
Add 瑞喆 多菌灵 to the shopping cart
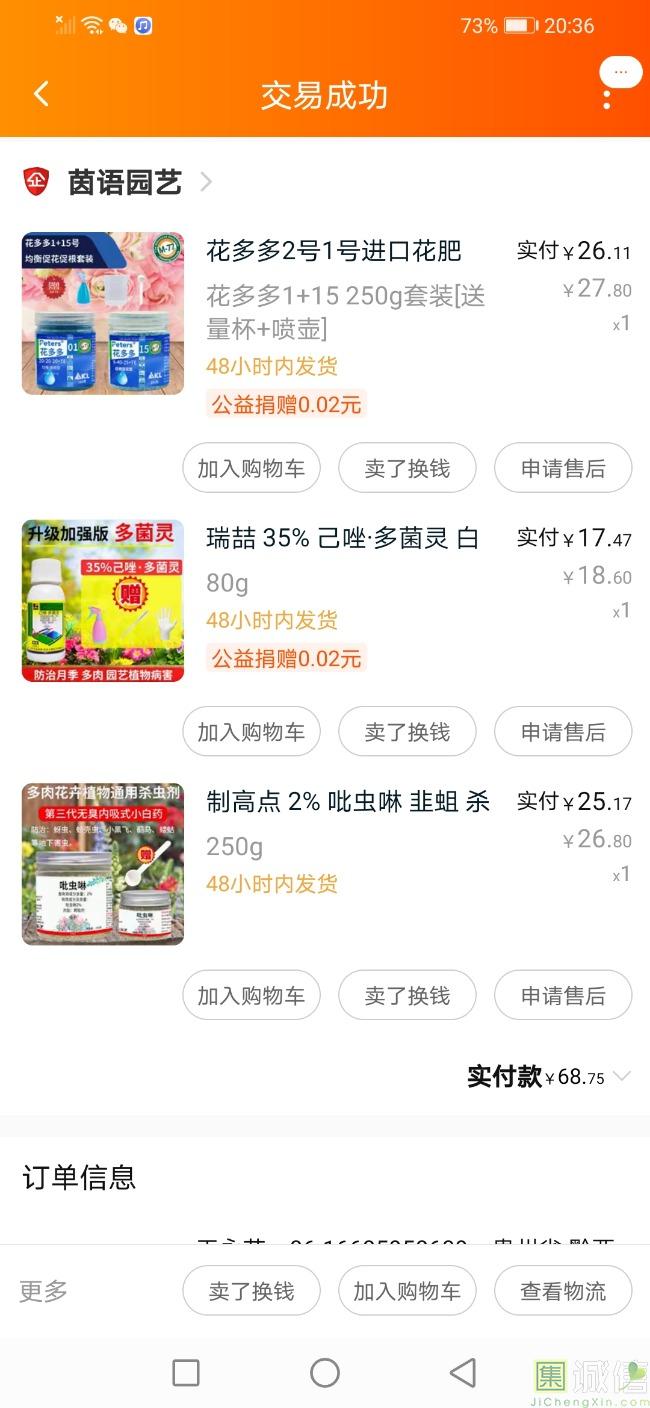click(251, 732)
